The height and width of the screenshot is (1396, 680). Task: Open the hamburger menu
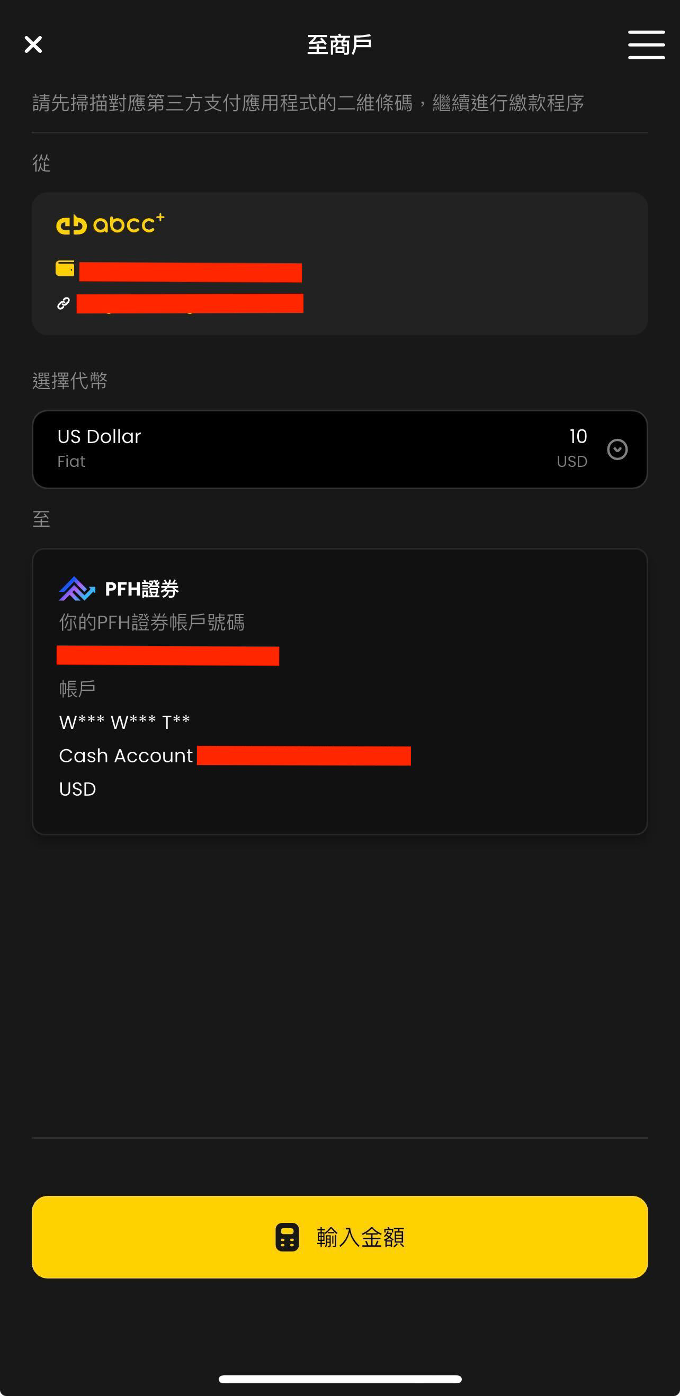646,44
